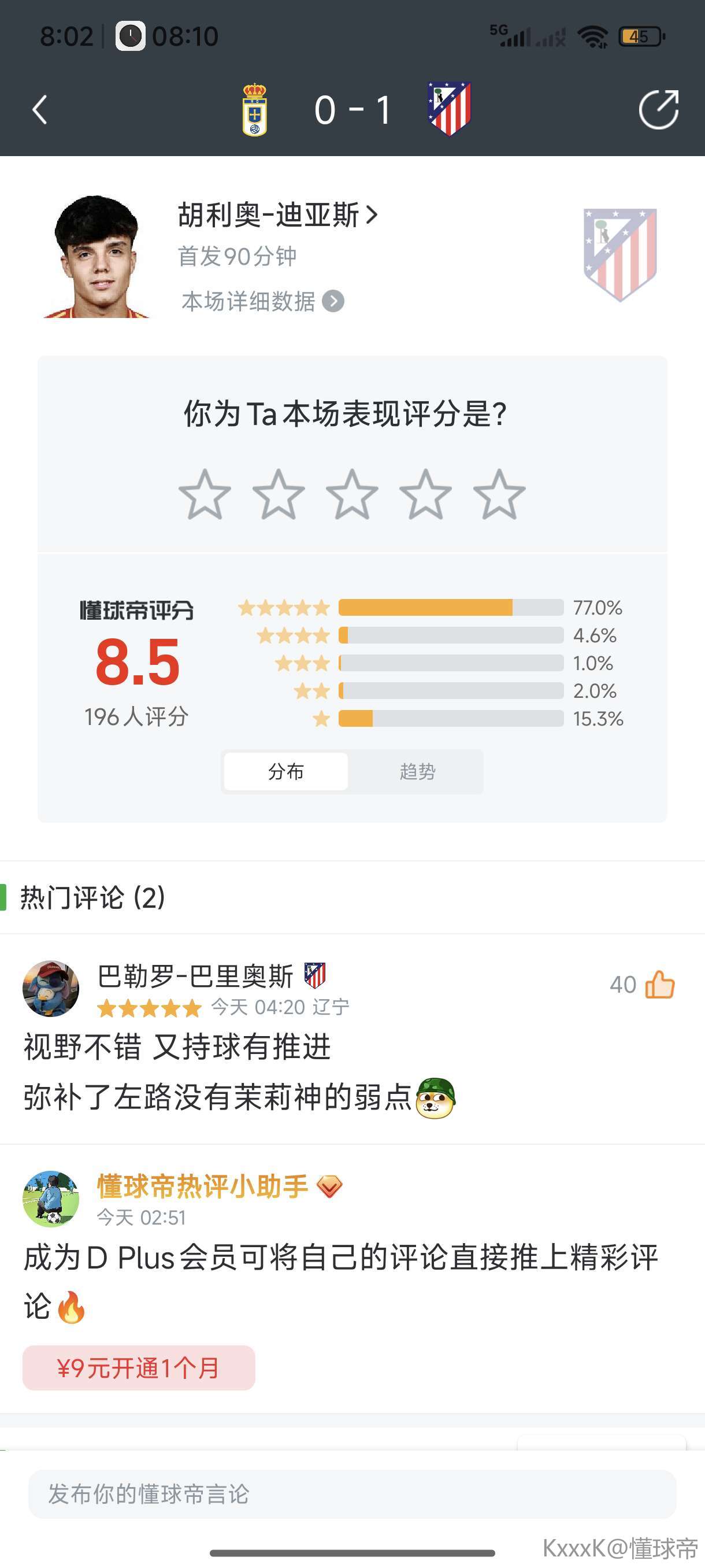Viewport: 705px width, 1568px height.
Task: Share this player rating page
Action: pos(658,110)
